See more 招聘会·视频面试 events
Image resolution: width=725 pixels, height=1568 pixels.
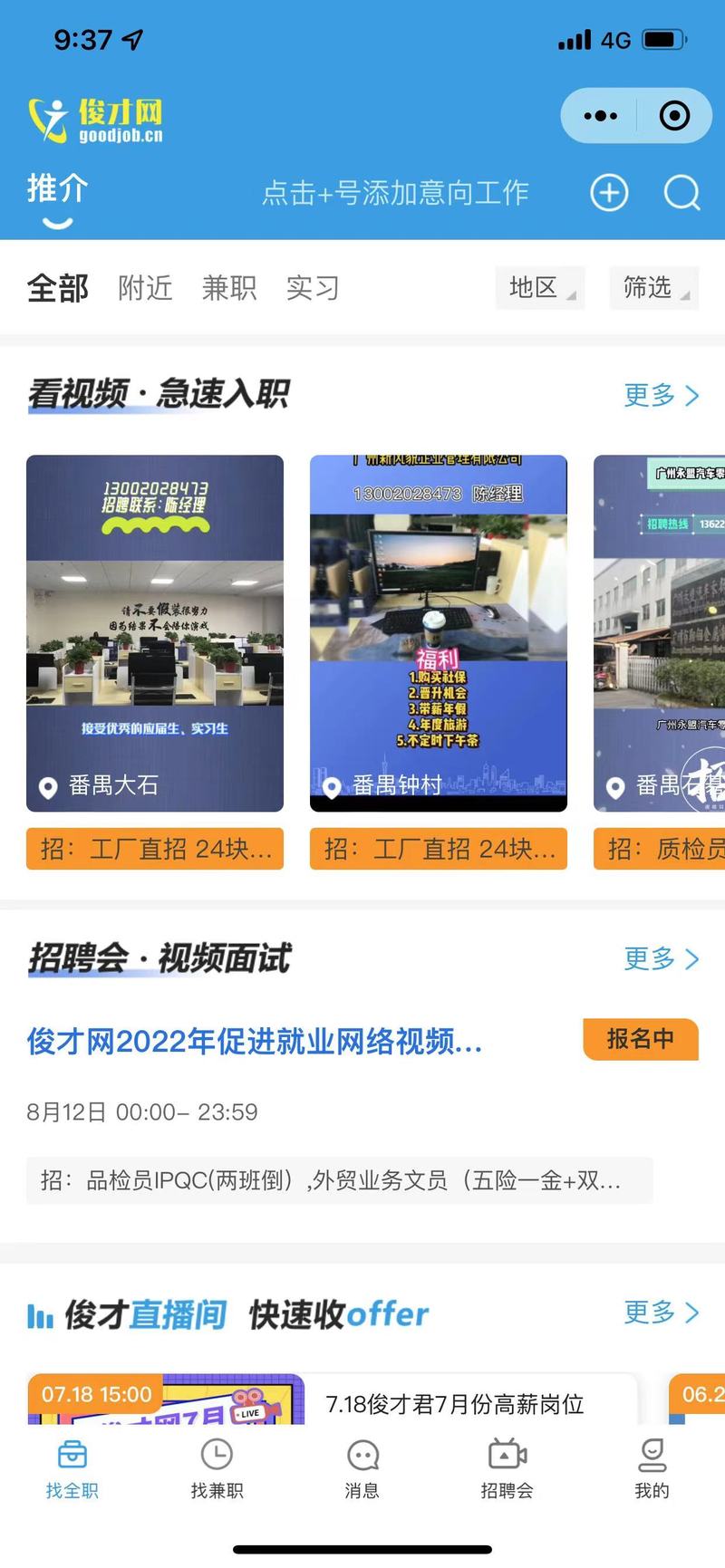[x=661, y=958]
